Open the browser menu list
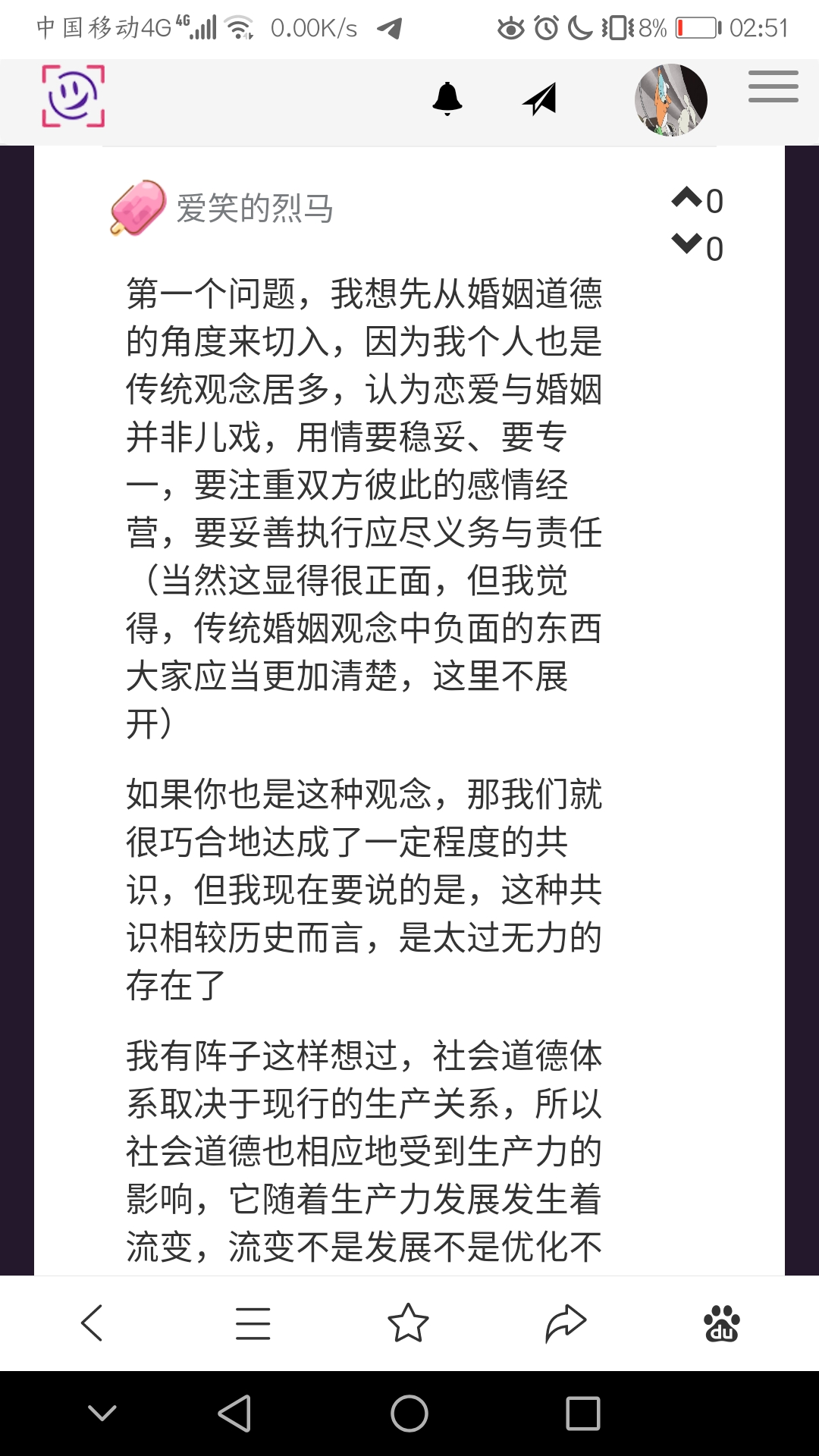819x1456 pixels. pyautogui.click(x=253, y=1323)
